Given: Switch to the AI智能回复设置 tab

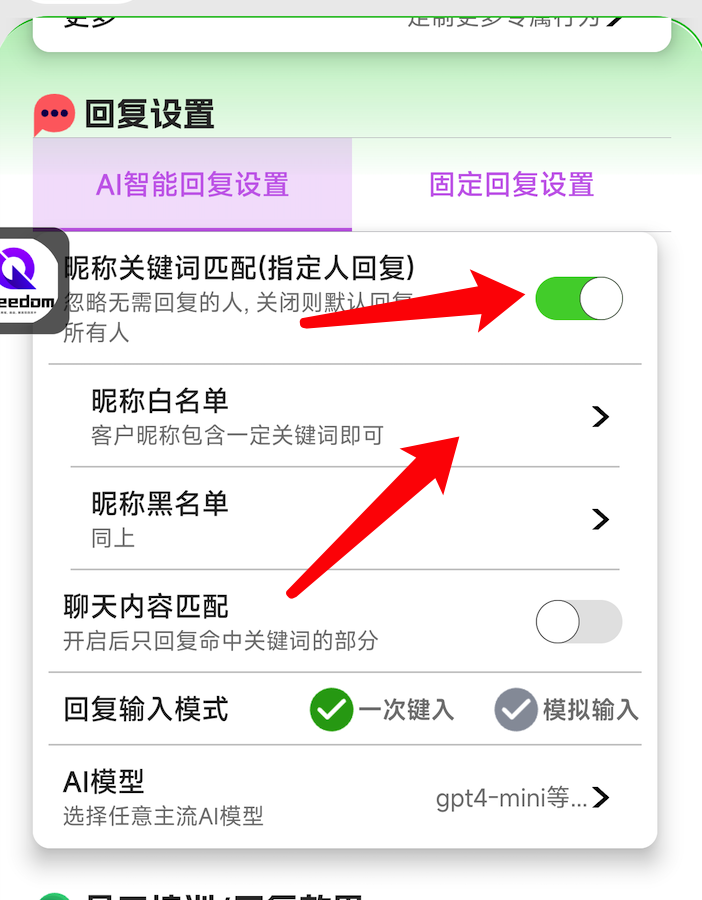Looking at the screenshot, I should coord(192,185).
